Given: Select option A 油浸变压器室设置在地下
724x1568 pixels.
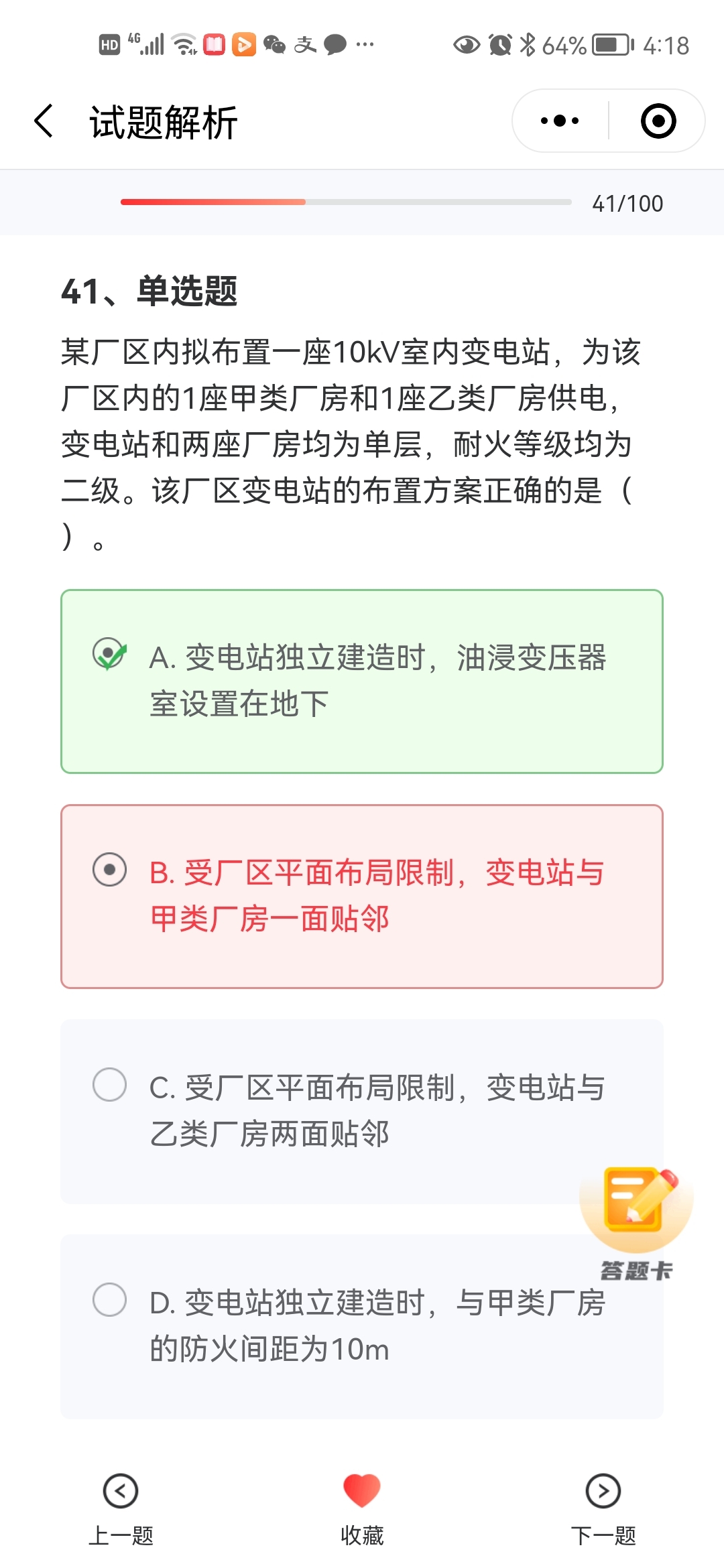Looking at the screenshot, I should [362, 681].
